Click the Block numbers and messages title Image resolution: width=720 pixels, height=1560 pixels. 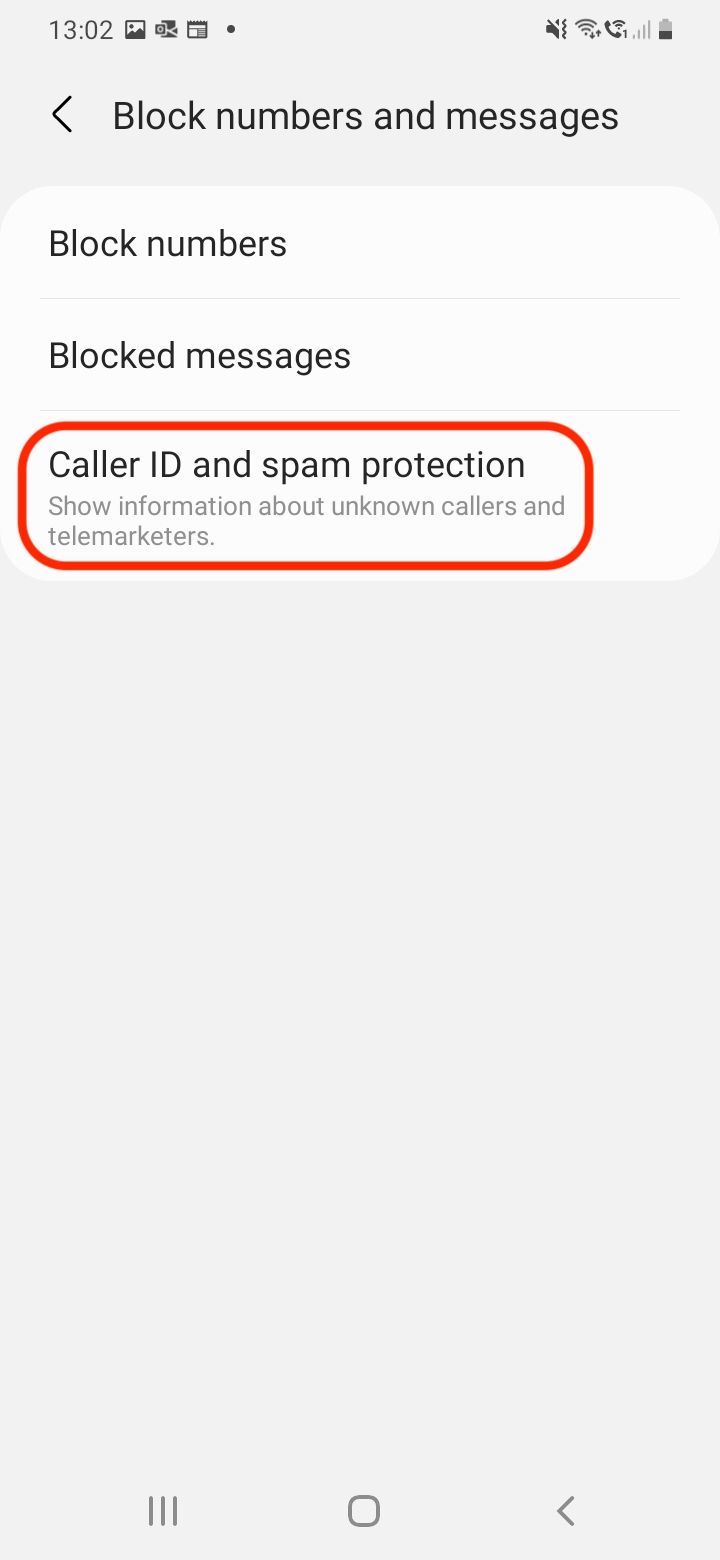click(366, 115)
